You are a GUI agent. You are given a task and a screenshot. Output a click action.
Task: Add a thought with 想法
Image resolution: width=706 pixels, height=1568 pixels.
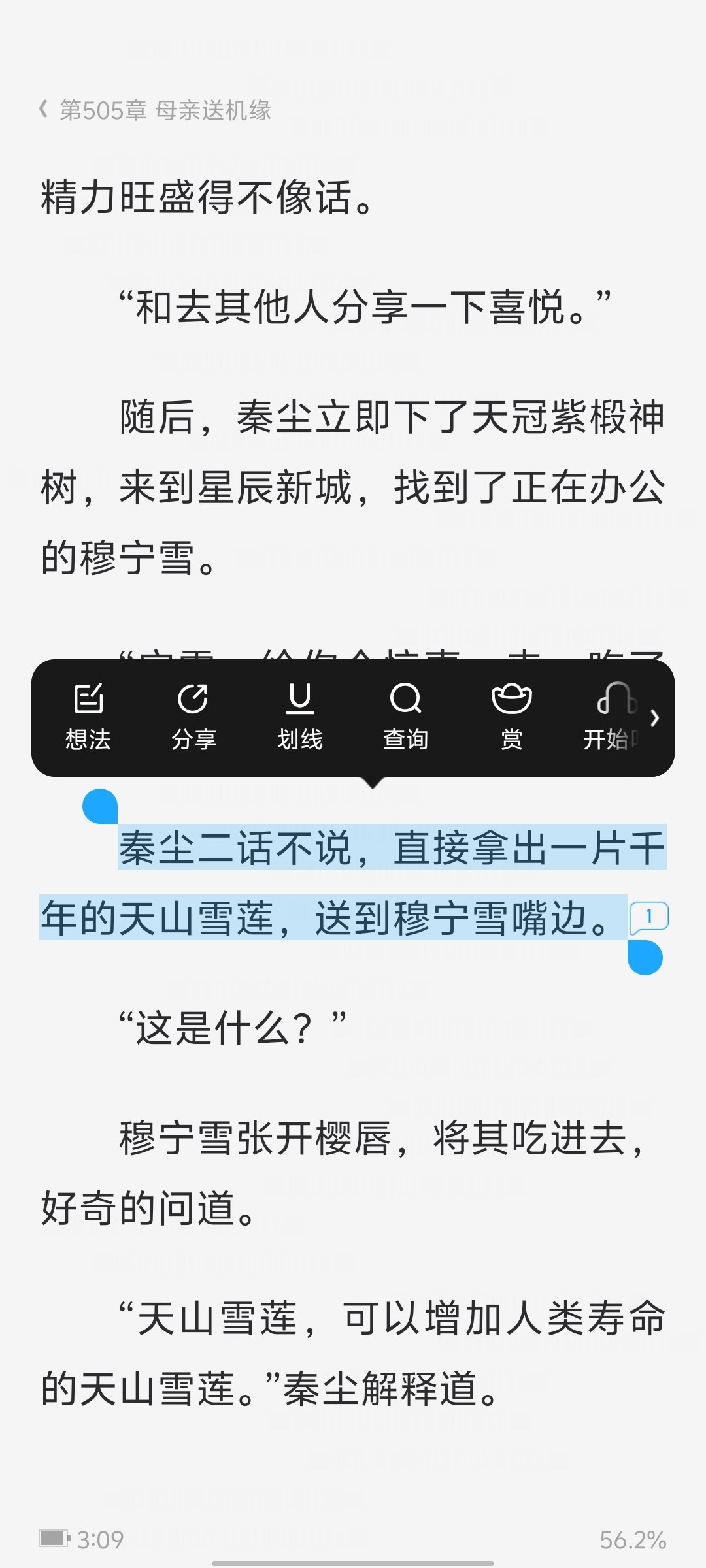88,717
